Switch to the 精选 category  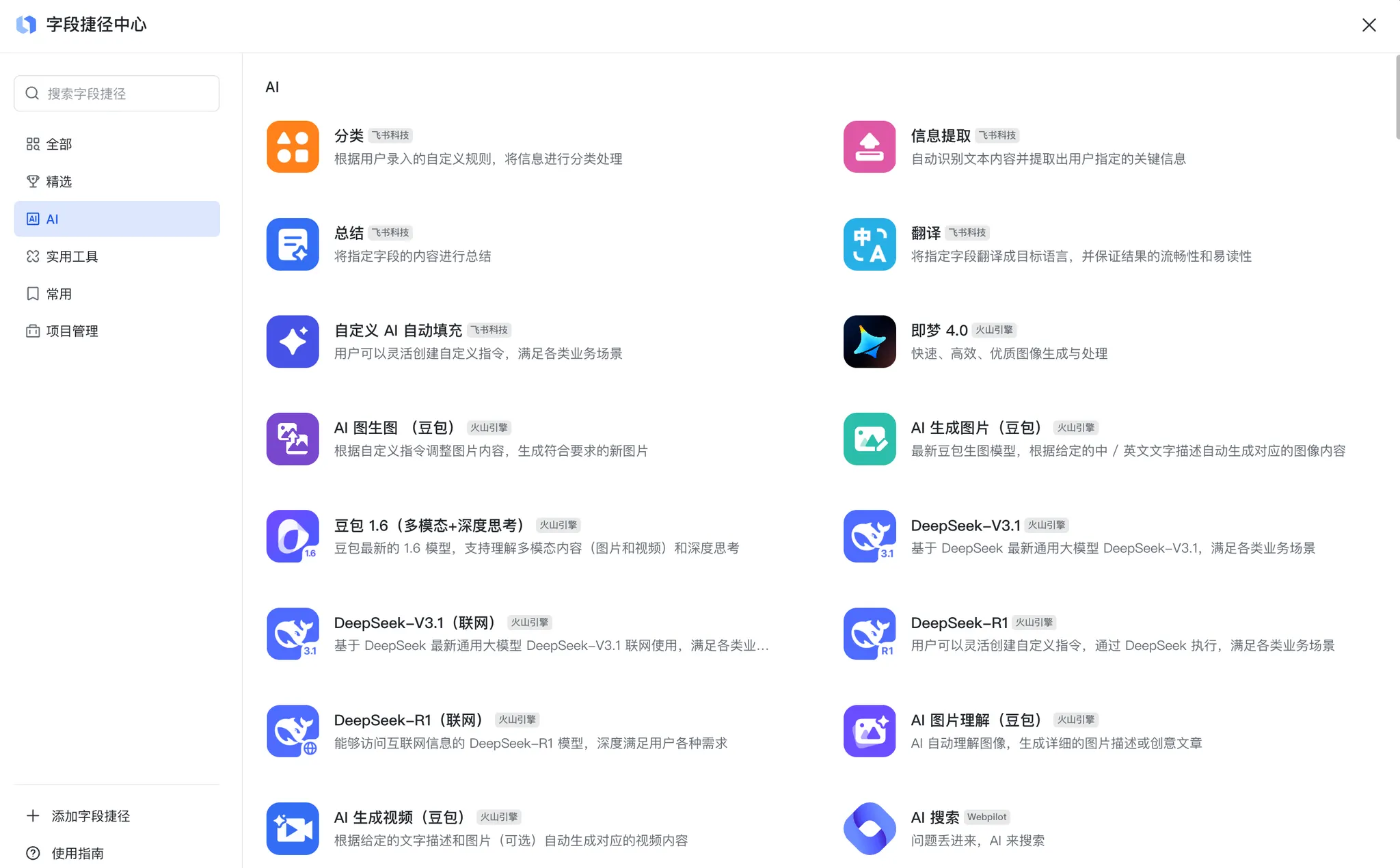point(59,182)
